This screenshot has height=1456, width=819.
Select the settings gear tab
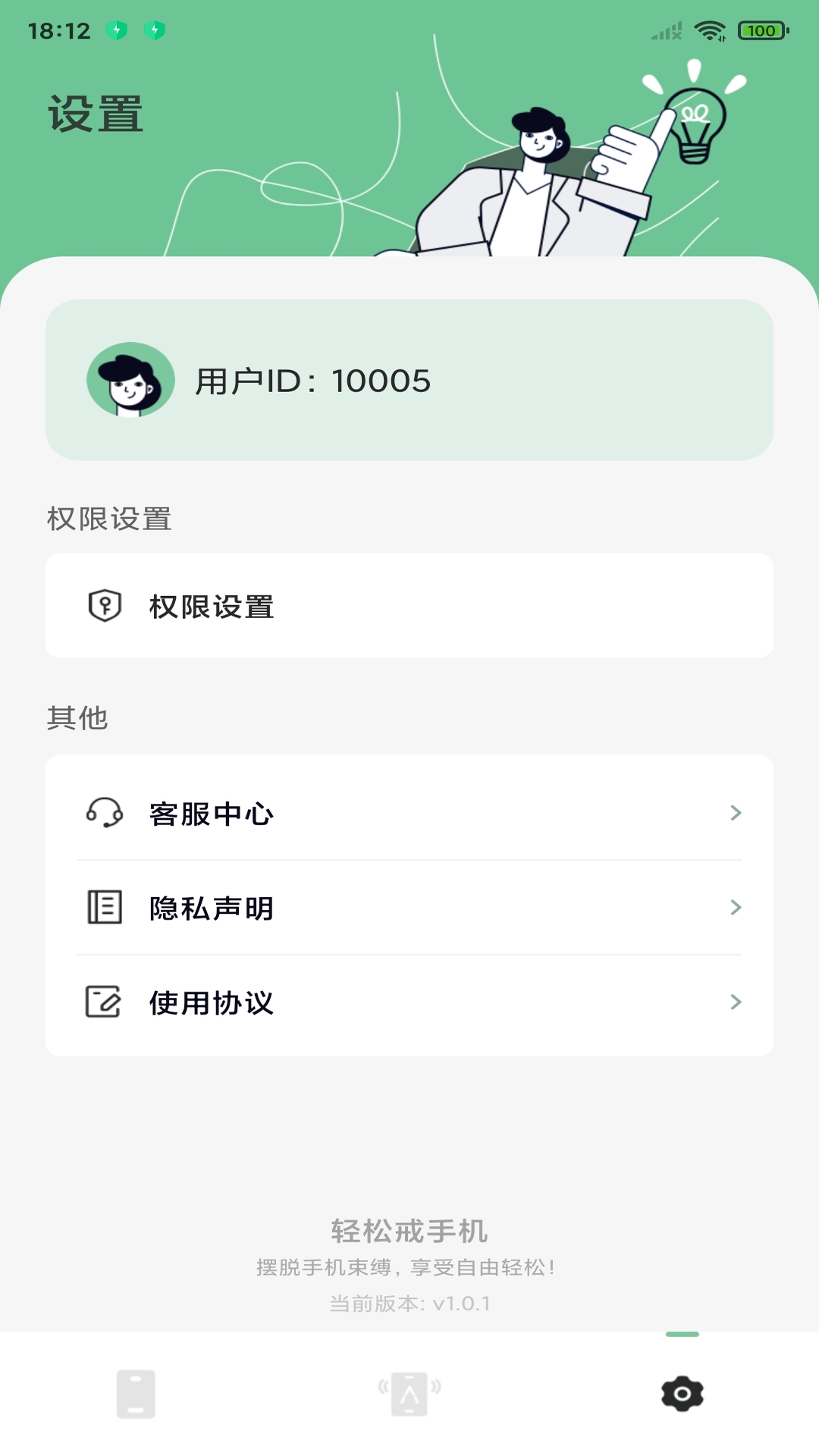click(x=682, y=1394)
